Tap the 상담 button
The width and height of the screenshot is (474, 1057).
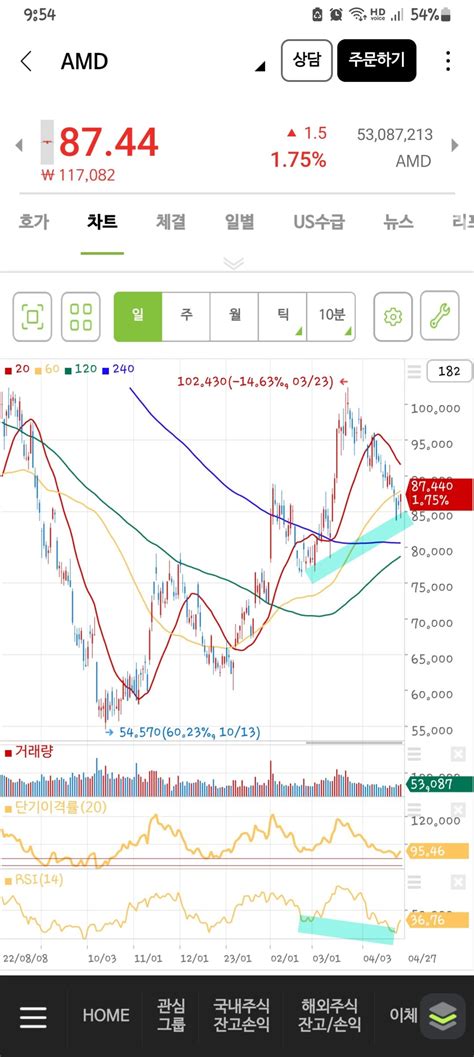pyautogui.click(x=307, y=61)
